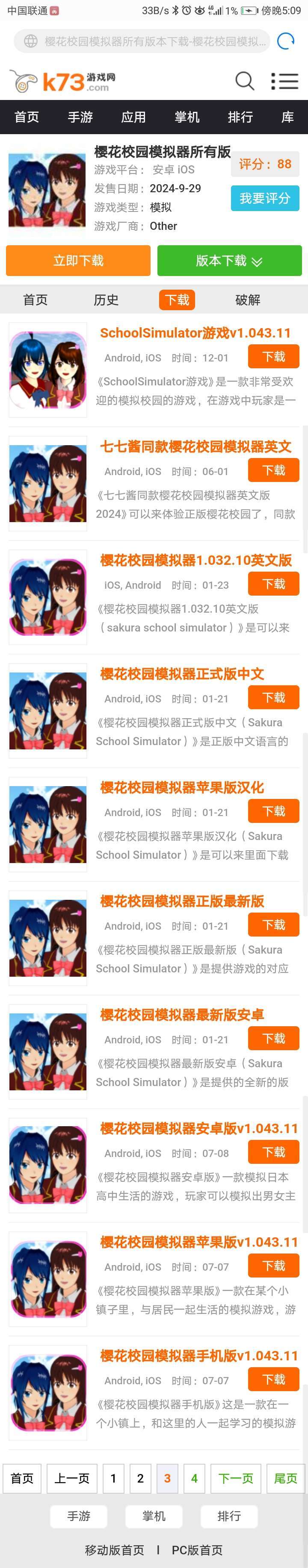This screenshot has width=308, height=1568.
Task: Download SchoolSimulator游戏v1.043.11
Action: (273, 357)
